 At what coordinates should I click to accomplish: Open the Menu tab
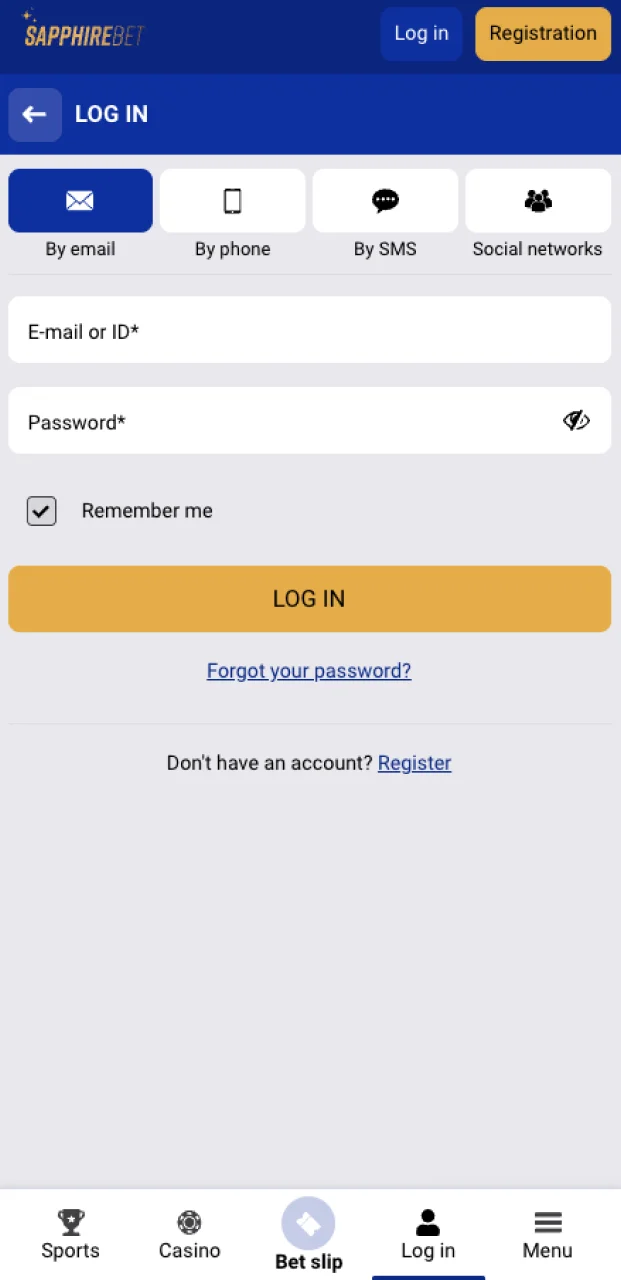(547, 1235)
